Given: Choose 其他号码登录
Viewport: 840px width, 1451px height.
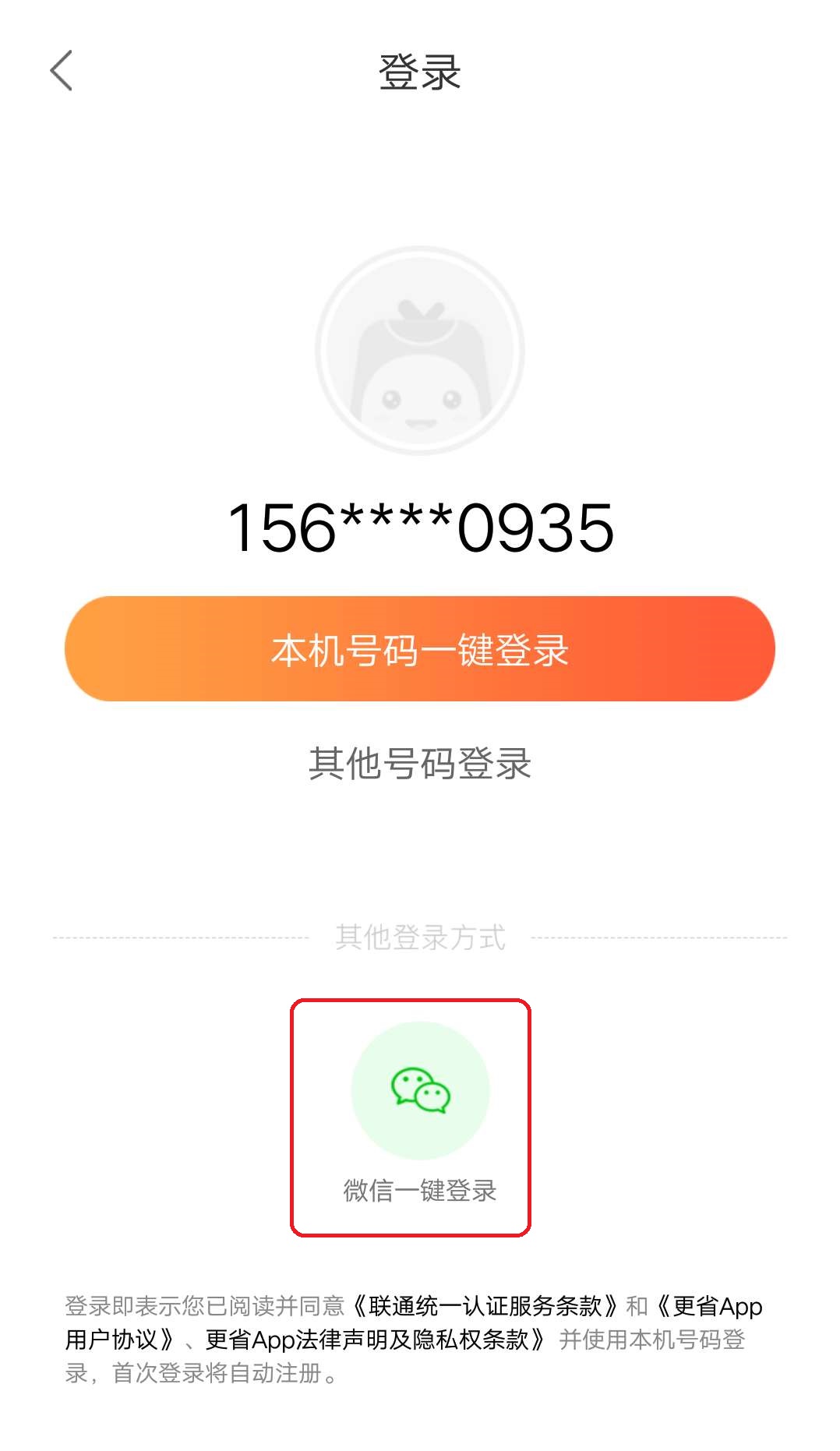Looking at the screenshot, I should pos(419,764).
